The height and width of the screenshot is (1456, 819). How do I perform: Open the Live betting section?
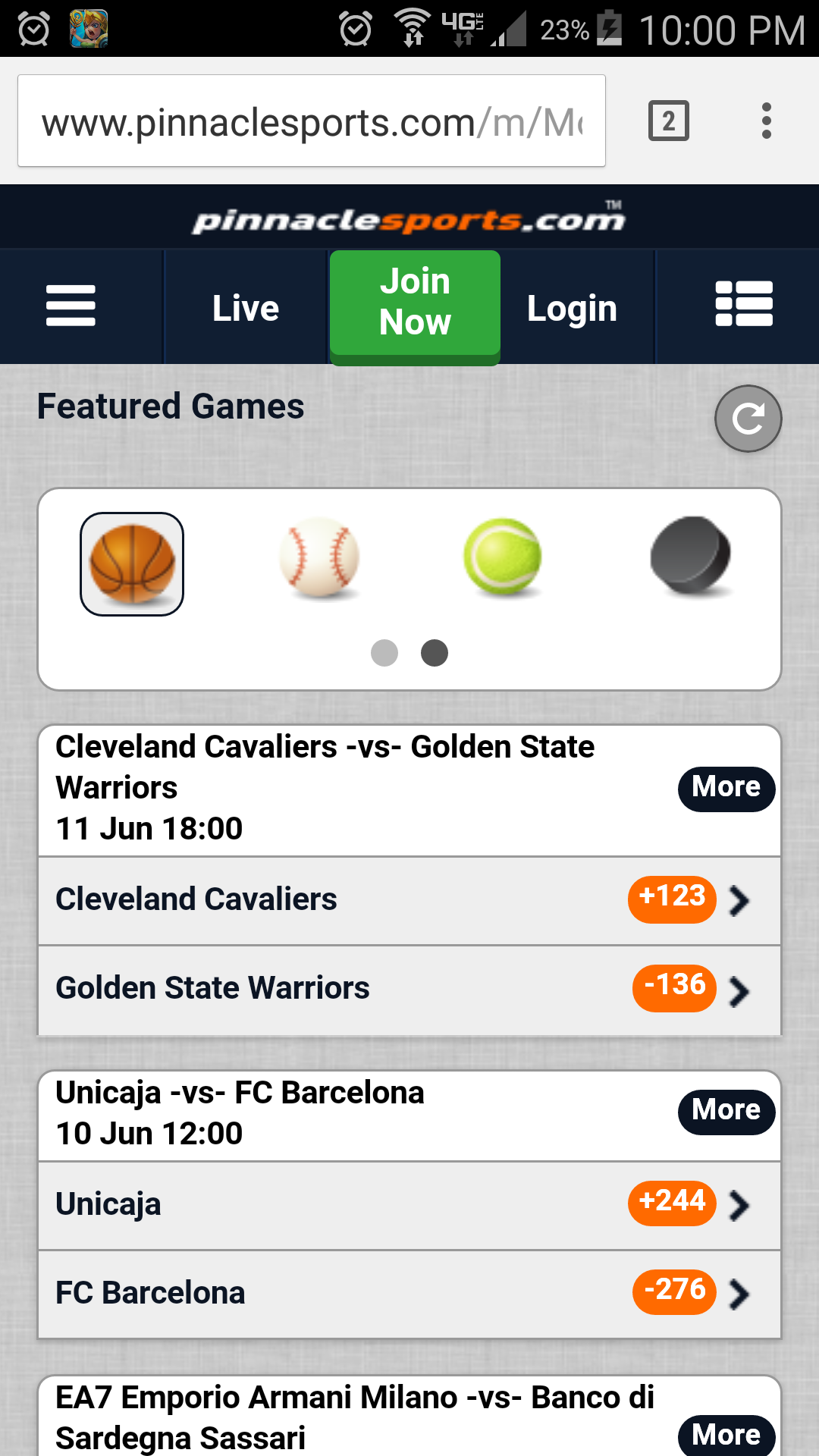pyautogui.click(x=246, y=308)
